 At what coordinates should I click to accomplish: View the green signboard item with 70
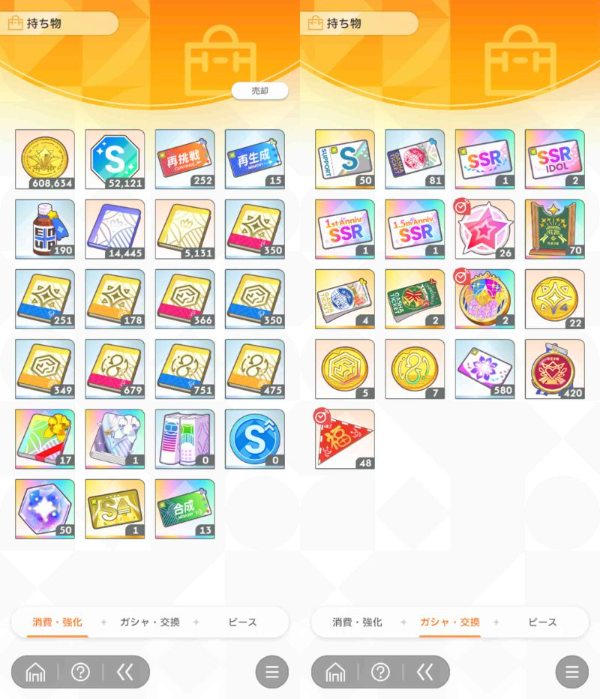pos(555,229)
